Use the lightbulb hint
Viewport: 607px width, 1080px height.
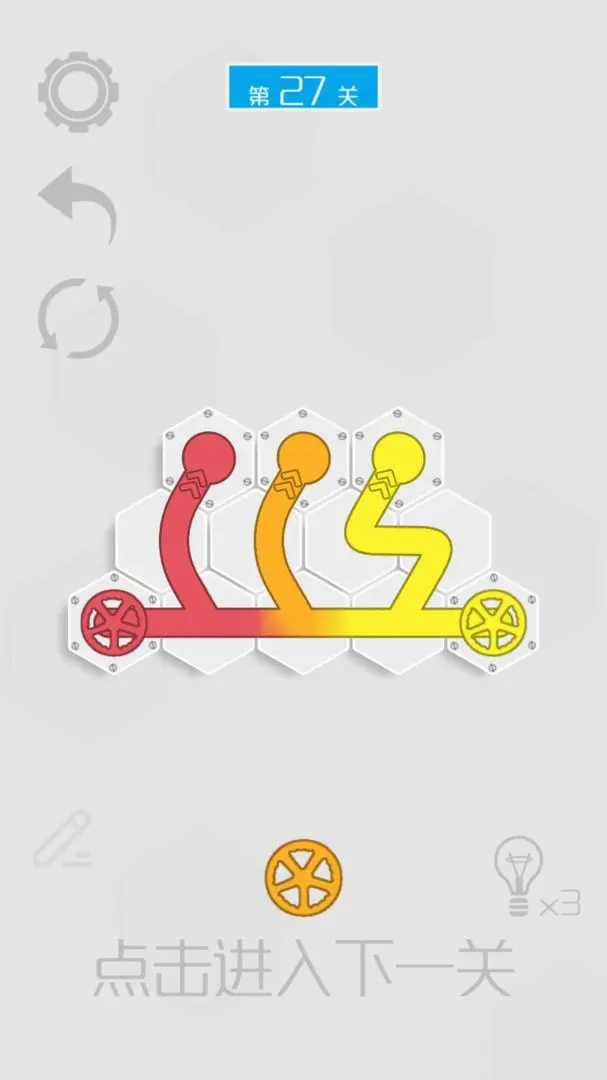[x=520, y=875]
